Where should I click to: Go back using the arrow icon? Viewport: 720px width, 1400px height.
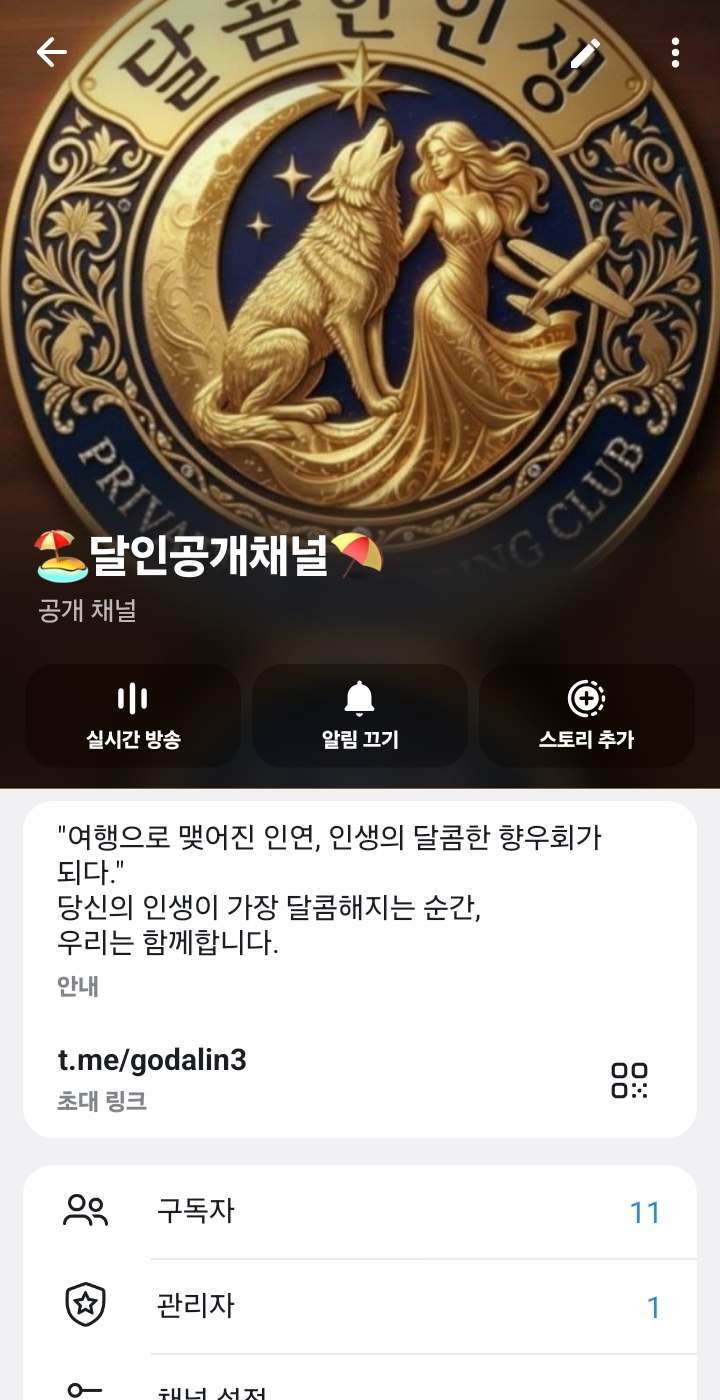pyautogui.click(x=51, y=53)
